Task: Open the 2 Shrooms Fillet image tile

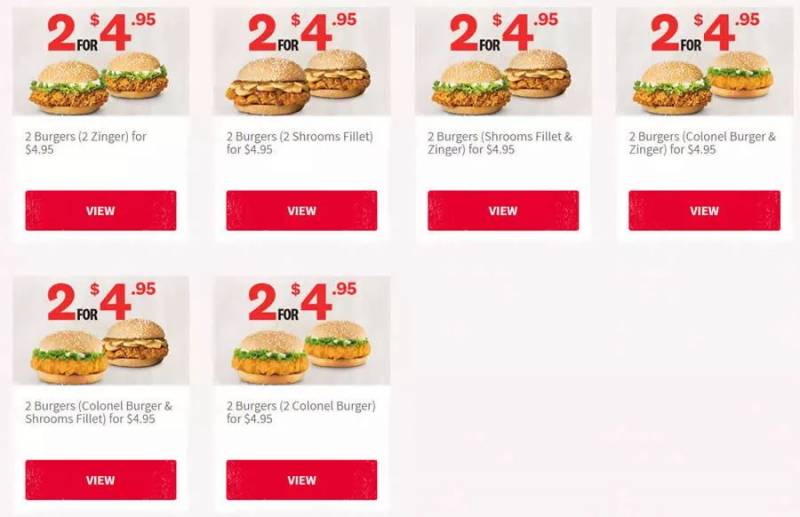Action: click(x=301, y=62)
